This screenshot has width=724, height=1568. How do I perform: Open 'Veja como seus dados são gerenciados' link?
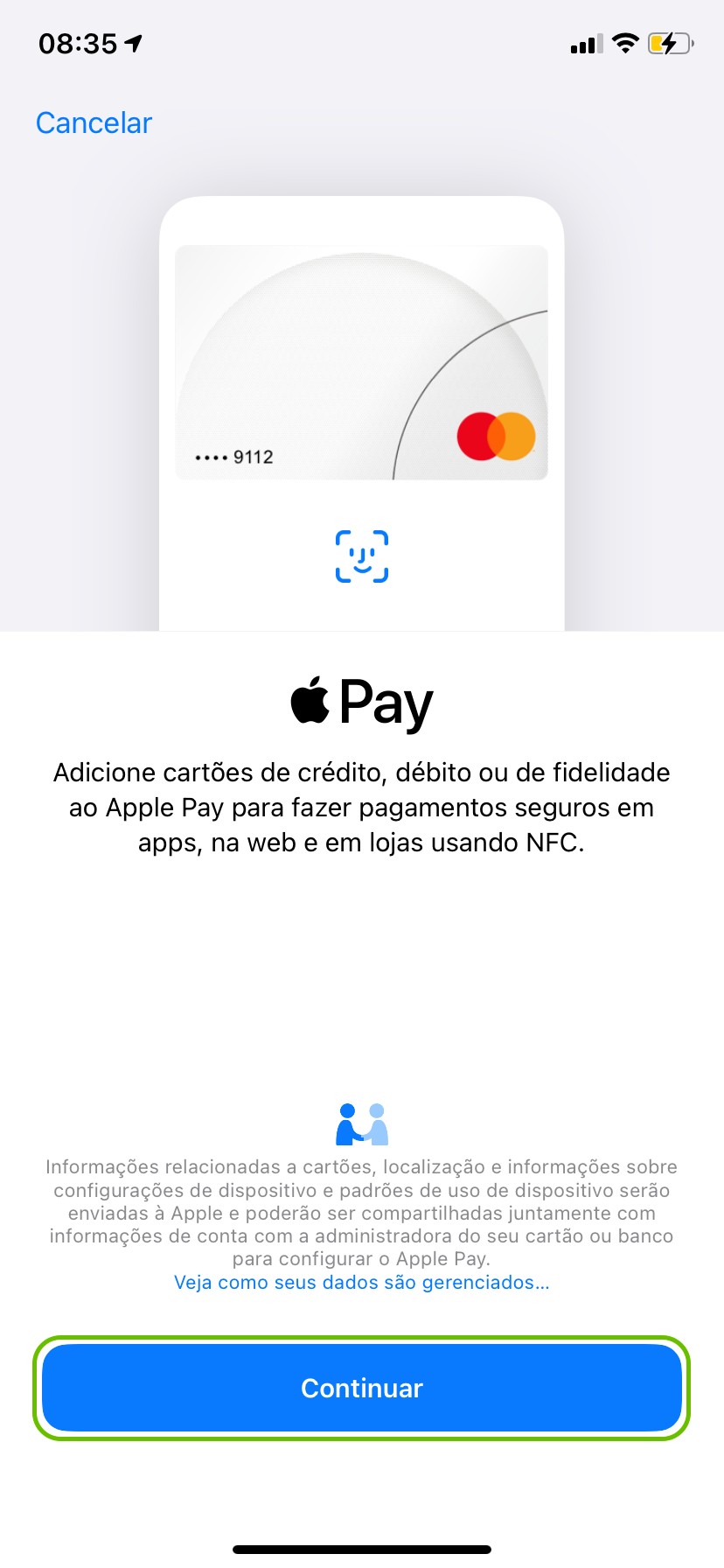[x=361, y=1283]
